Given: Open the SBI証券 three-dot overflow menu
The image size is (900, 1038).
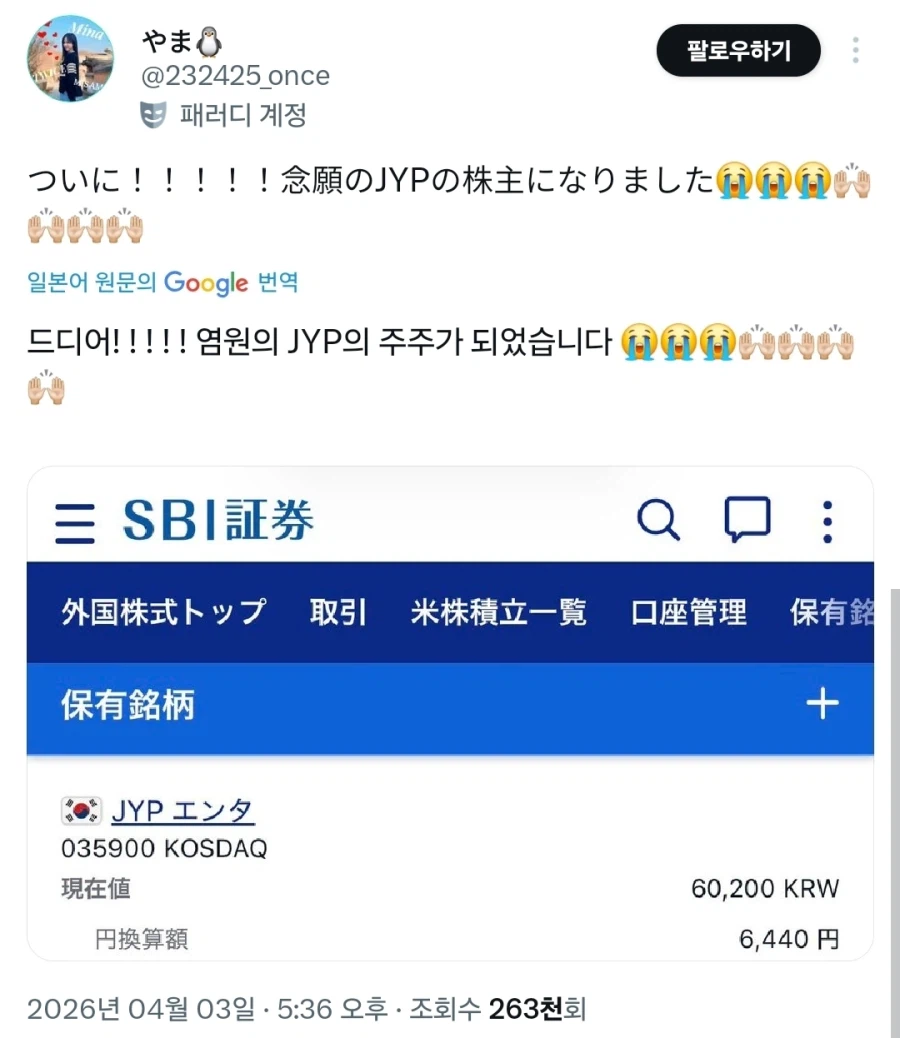Looking at the screenshot, I should click(827, 520).
